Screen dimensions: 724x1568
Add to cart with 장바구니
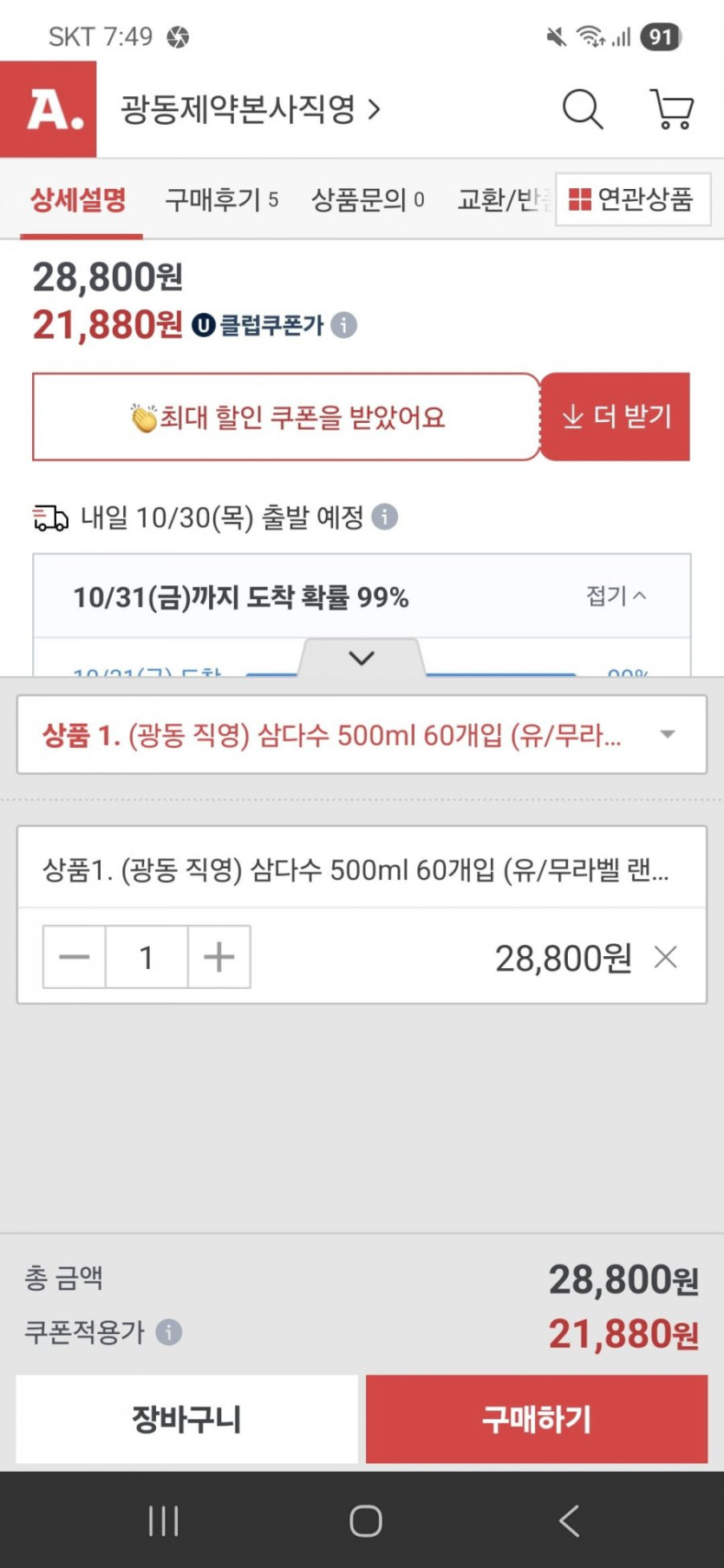point(186,1419)
